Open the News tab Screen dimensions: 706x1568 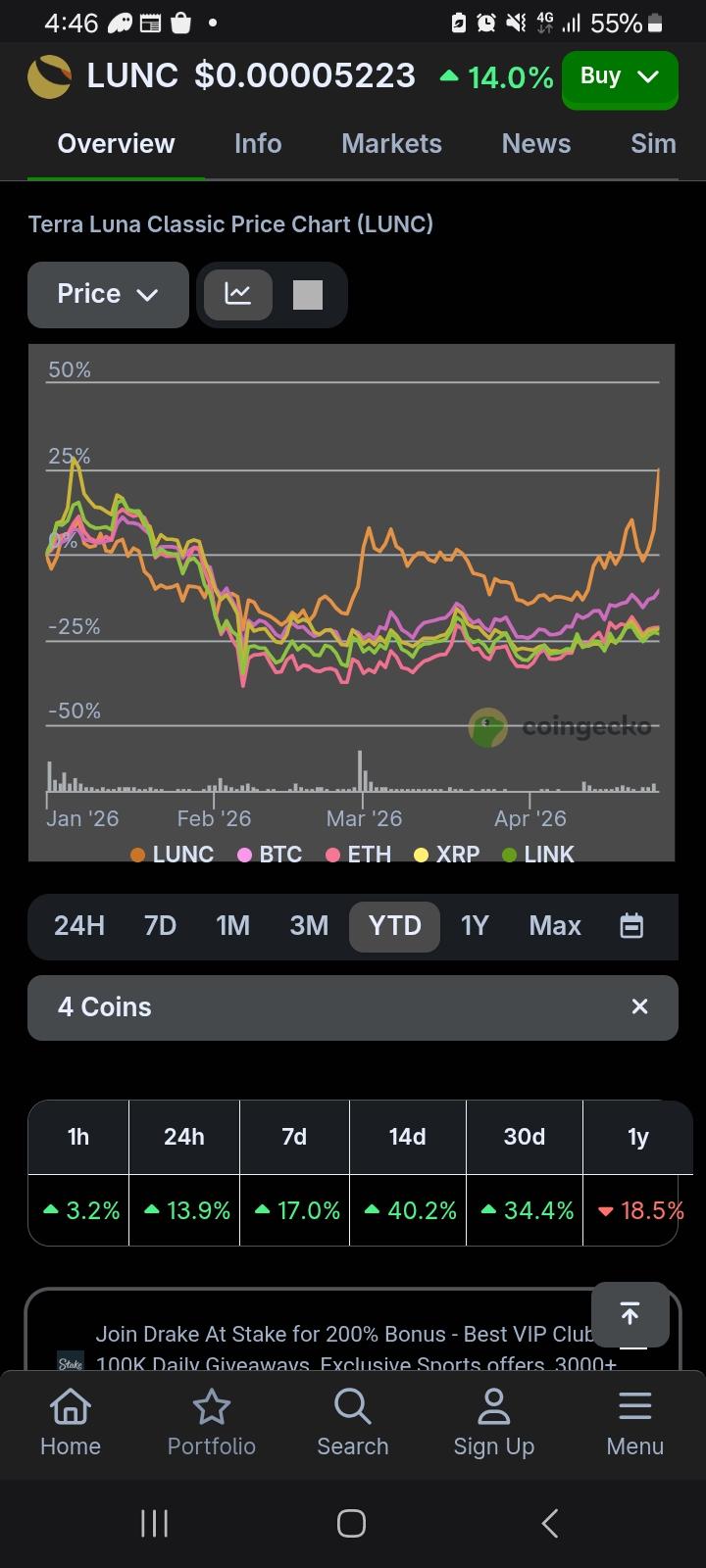click(x=535, y=144)
